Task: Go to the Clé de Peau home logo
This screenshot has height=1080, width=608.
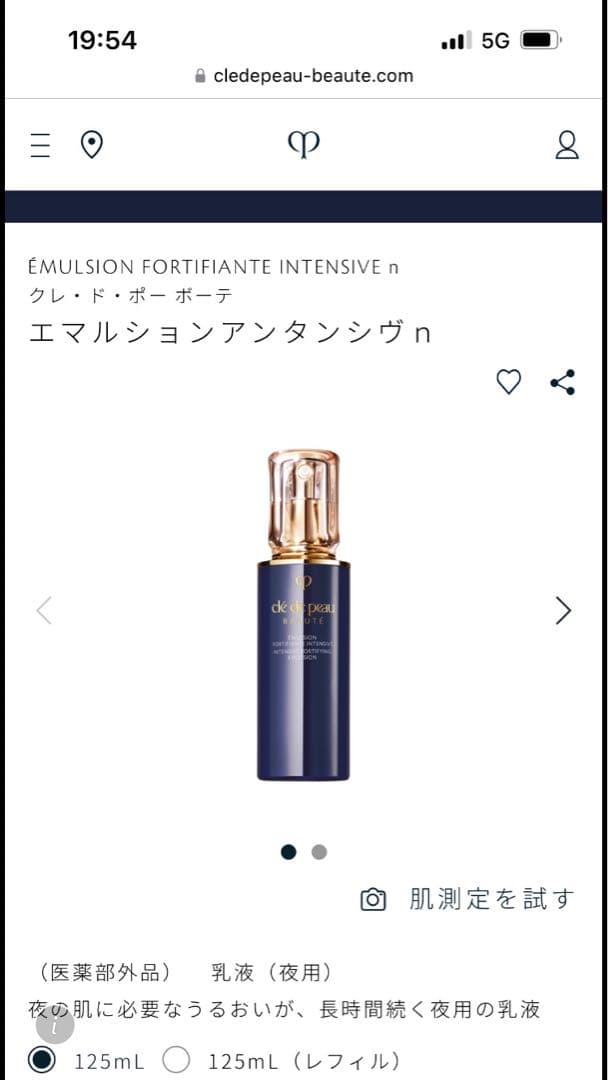Action: click(303, 146)
